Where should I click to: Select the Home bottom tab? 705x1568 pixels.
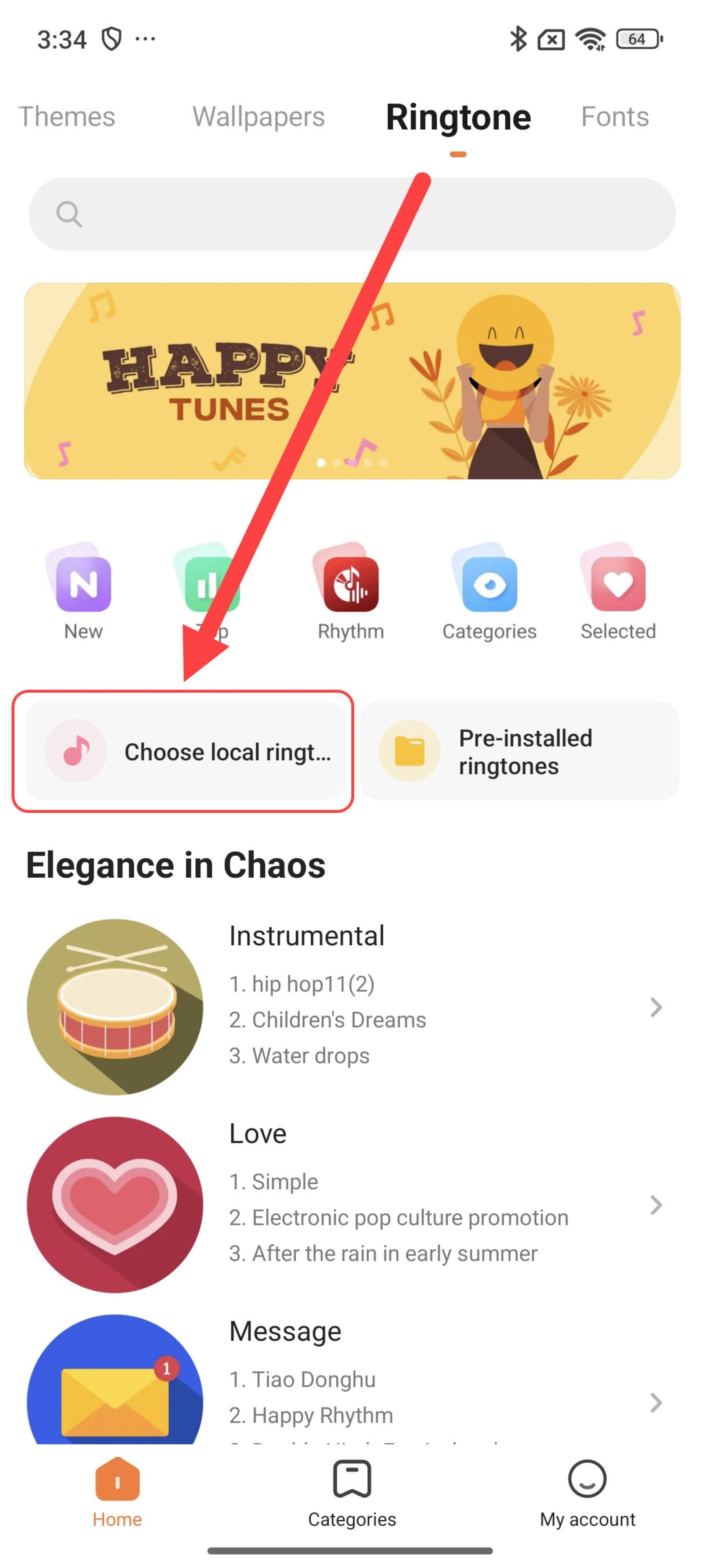pos(117,1494)
